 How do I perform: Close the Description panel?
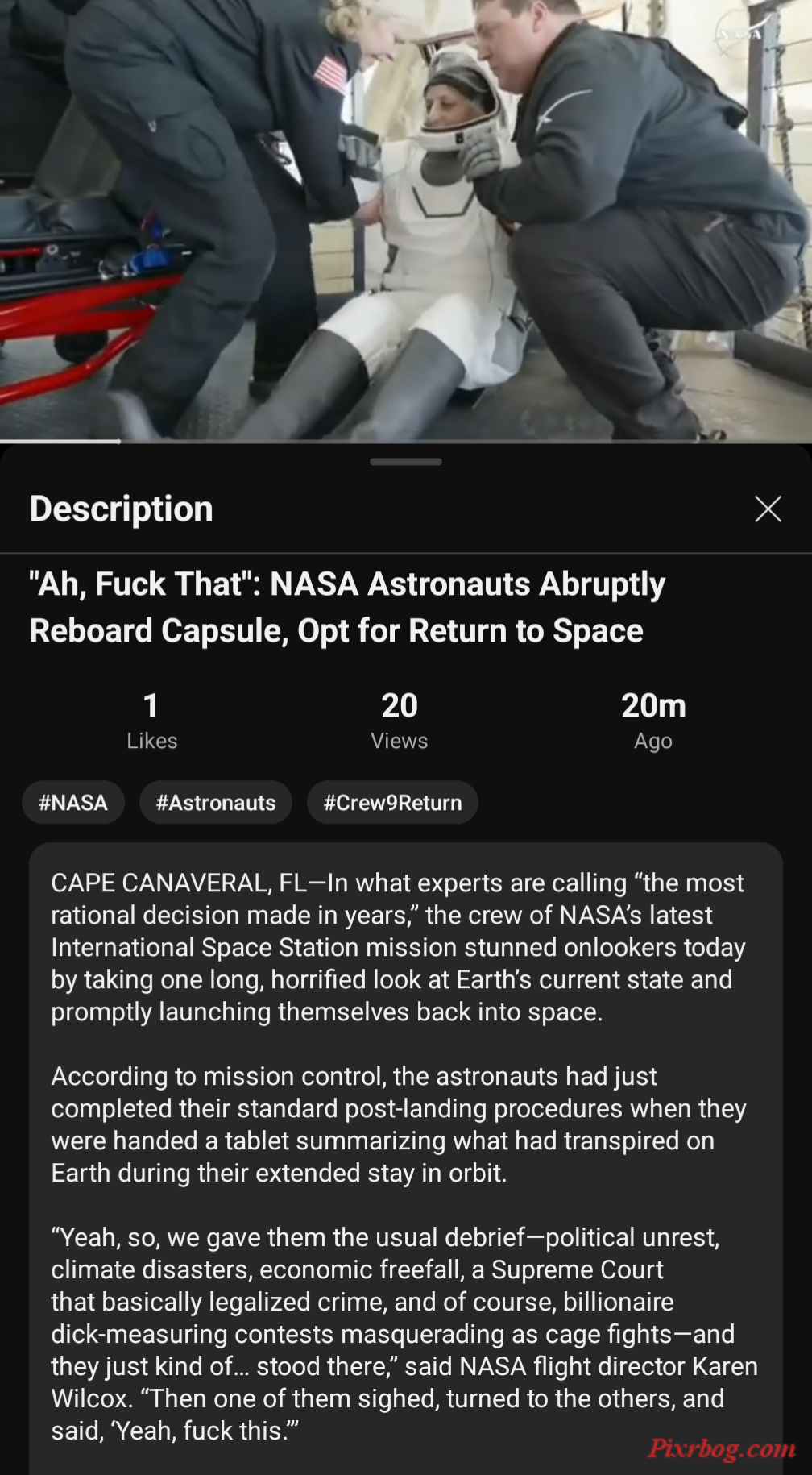(768, 509)
